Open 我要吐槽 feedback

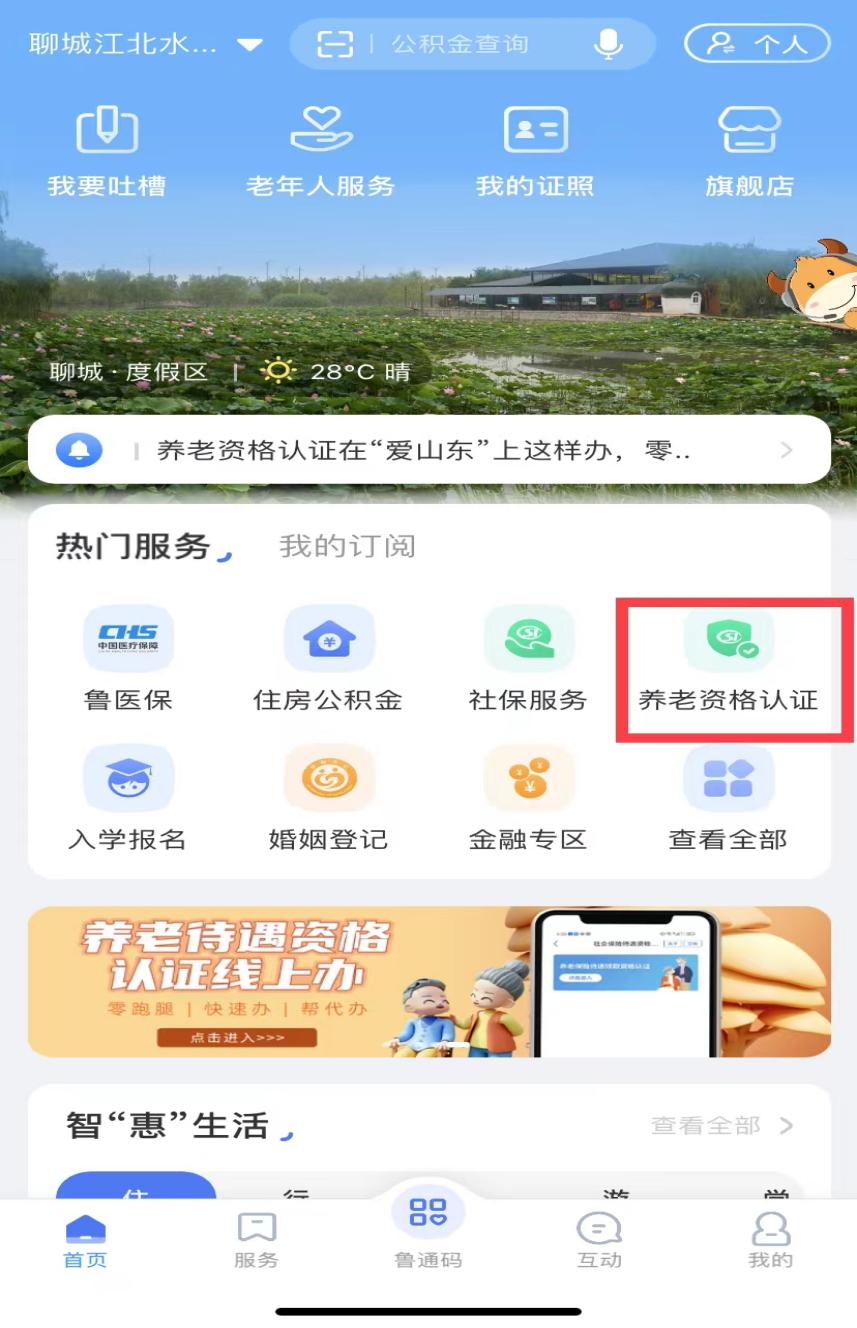pos(107,152)
